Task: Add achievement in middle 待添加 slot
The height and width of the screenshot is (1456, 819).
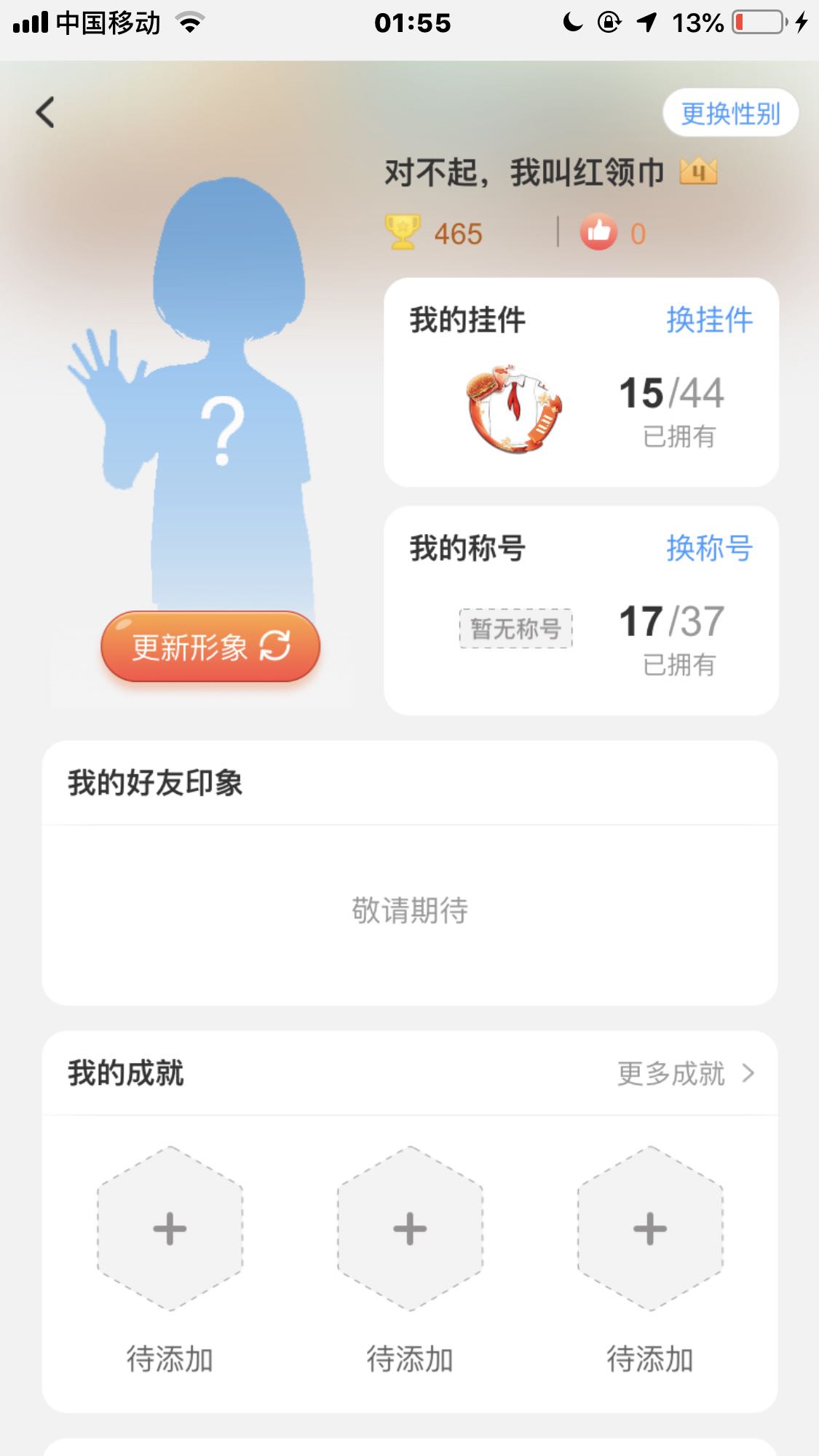Action: (410, 1228)
